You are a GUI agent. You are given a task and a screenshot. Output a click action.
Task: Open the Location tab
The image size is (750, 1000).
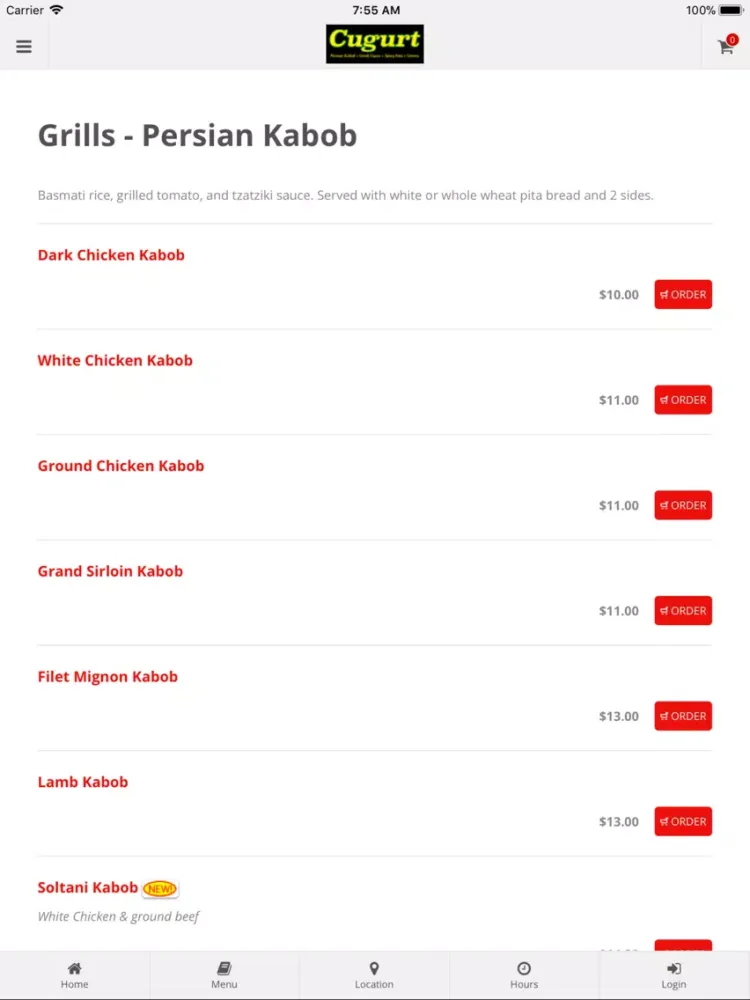(x=374, y=975)
